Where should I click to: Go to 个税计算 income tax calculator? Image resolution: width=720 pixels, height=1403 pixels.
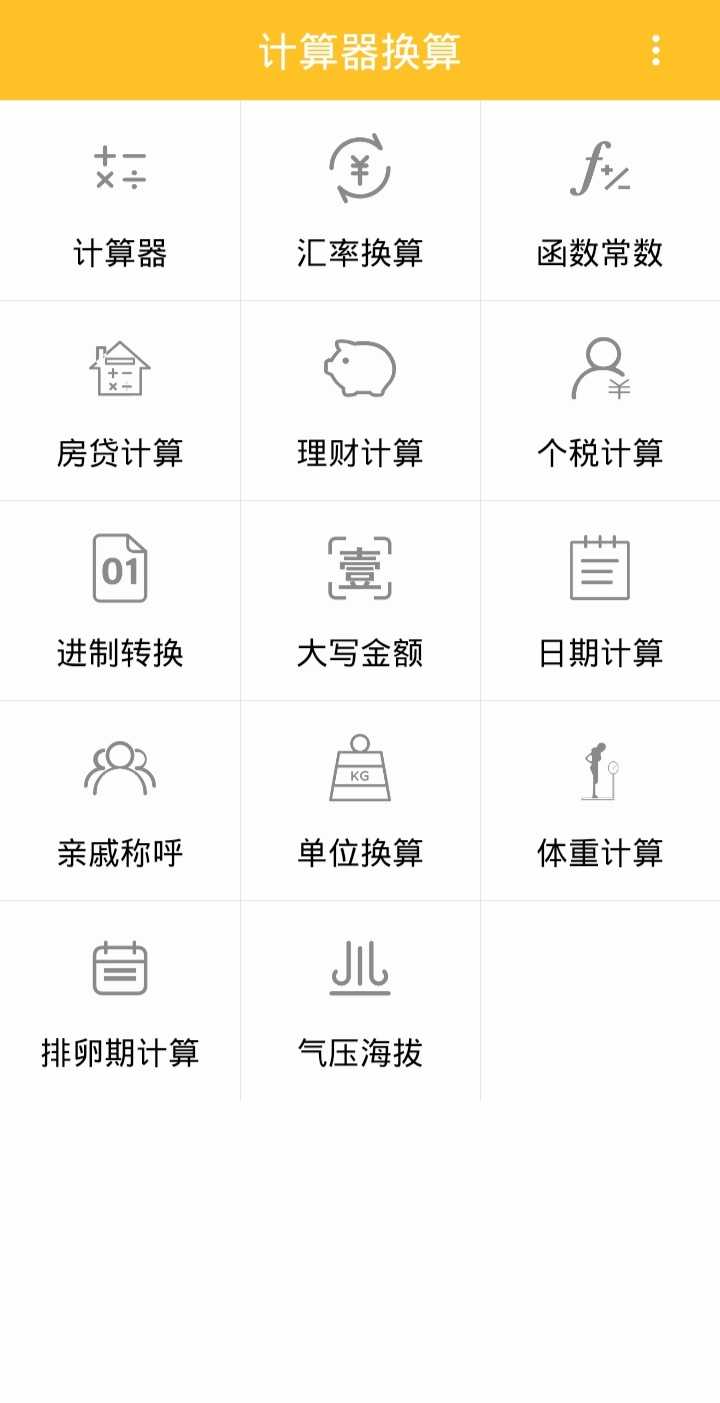600,401
